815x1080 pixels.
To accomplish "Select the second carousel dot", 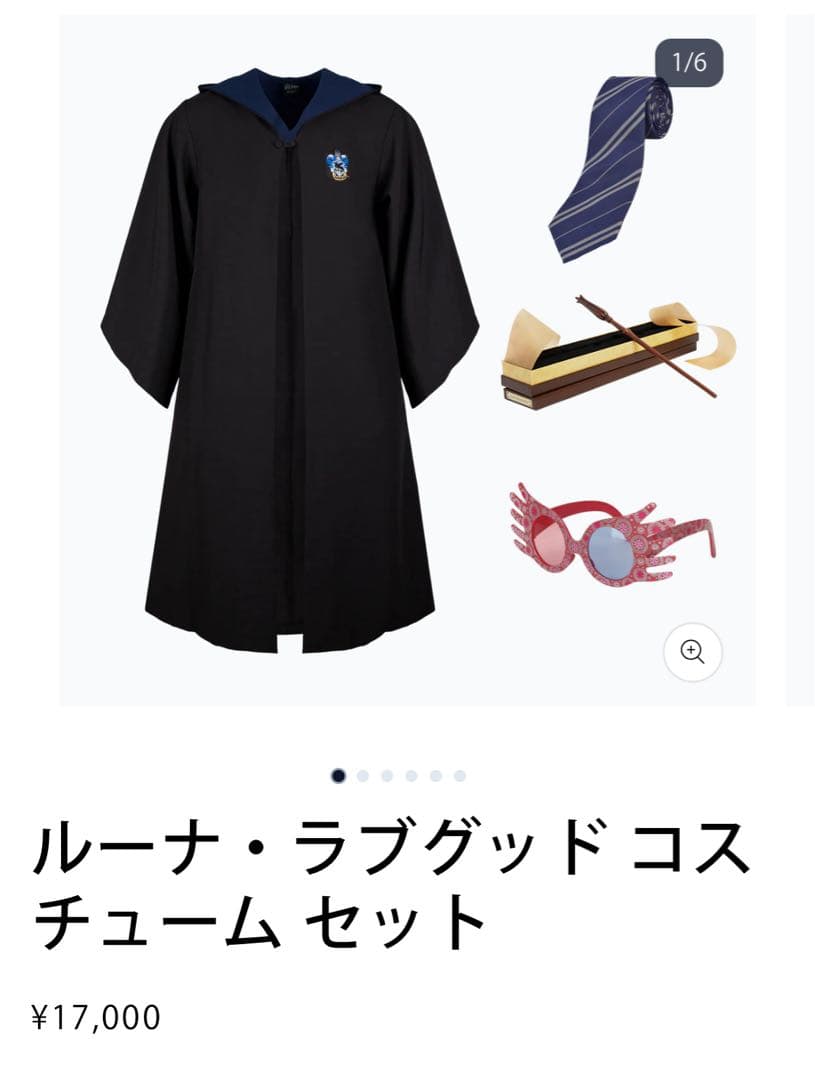I will coord(363,773).
